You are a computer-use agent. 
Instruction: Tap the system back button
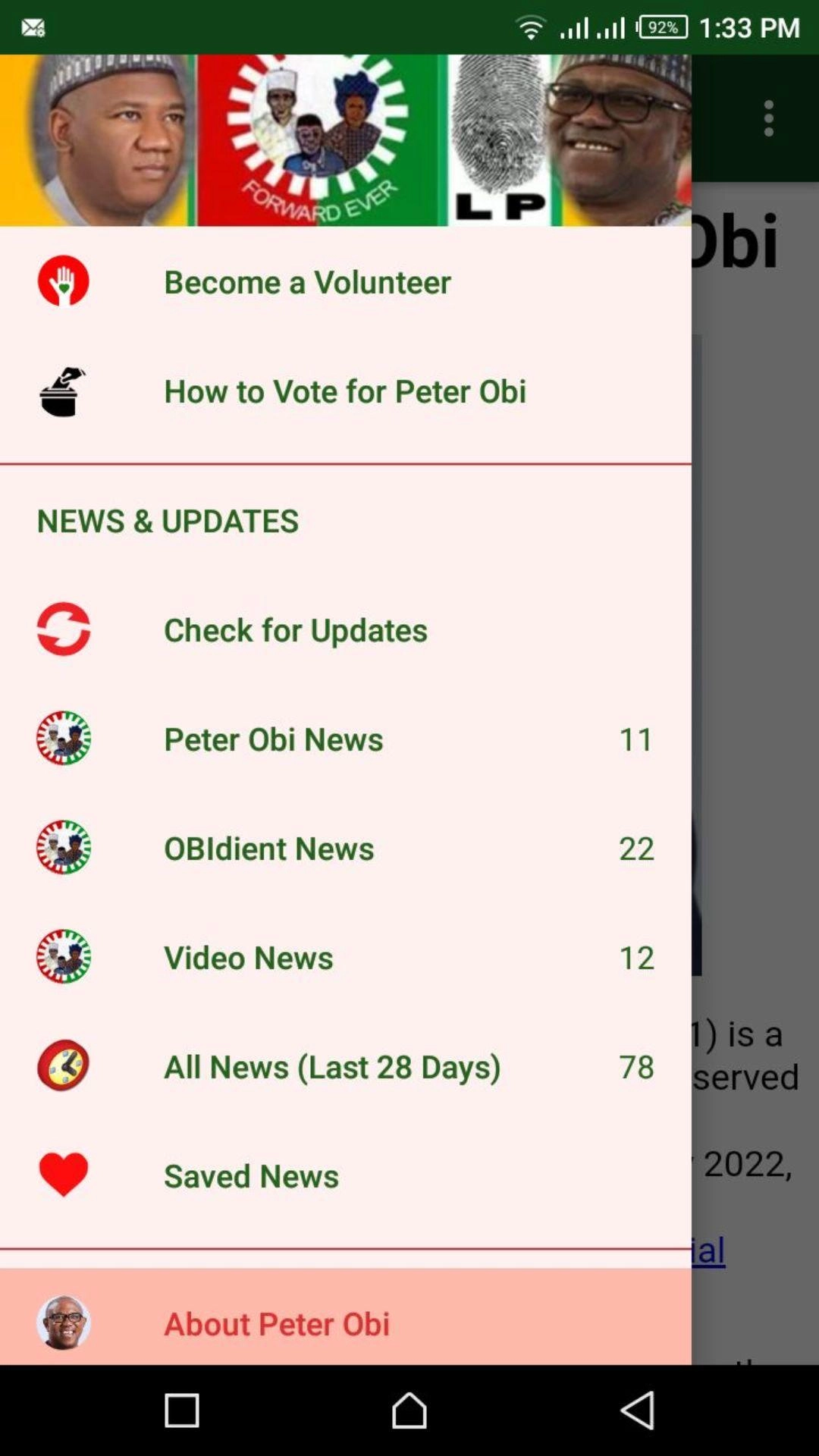(x=637, y=1410)
